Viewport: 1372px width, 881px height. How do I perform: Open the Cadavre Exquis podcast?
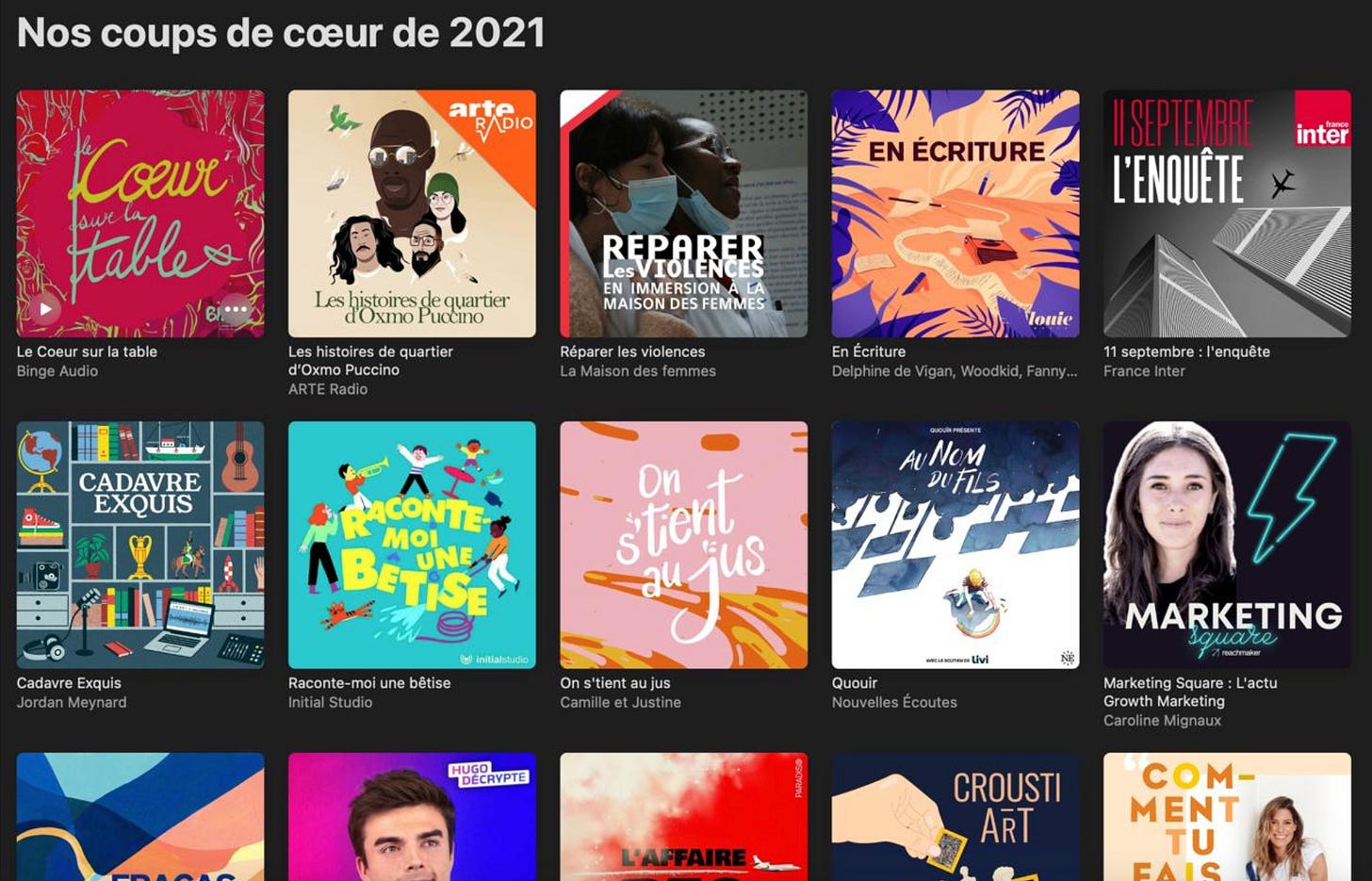click(x=140, y=545)
